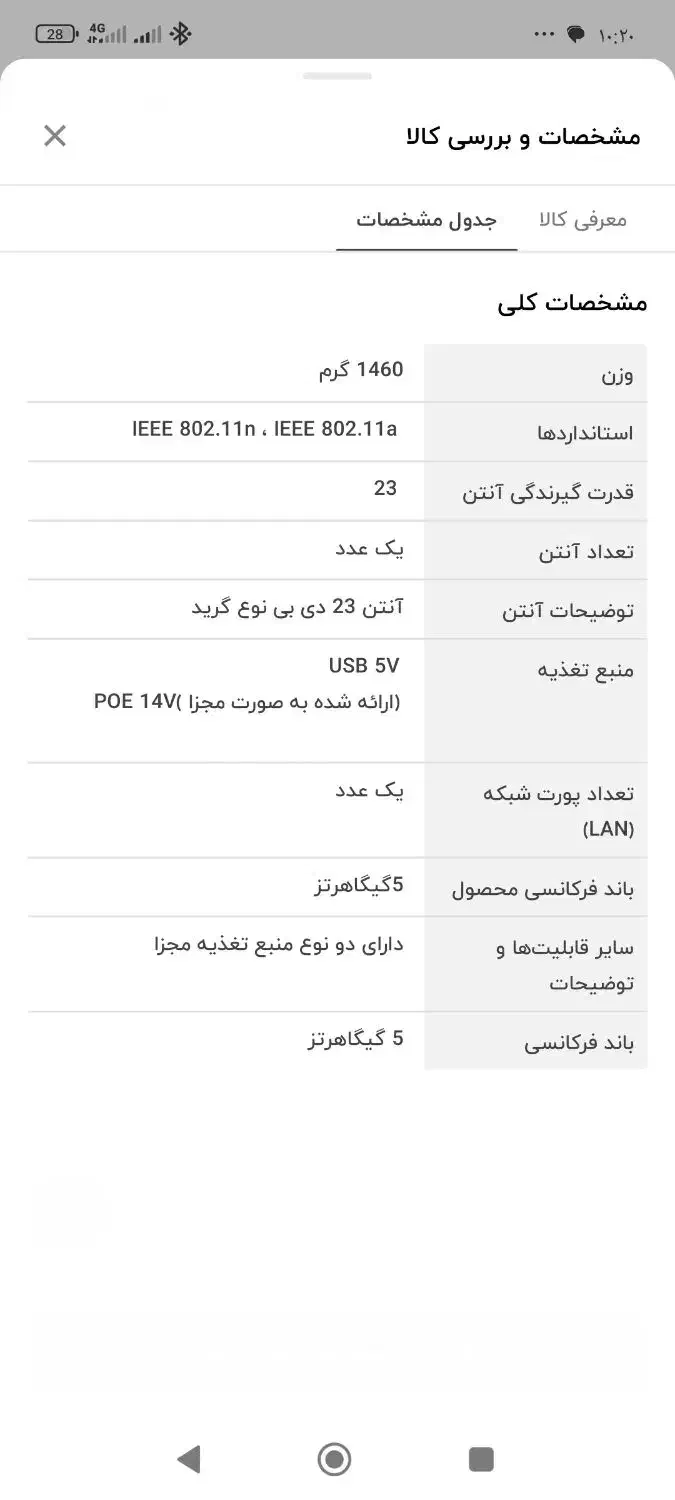
Task: Switch to the معرفی کالا tab
Action: pos(583,220)
